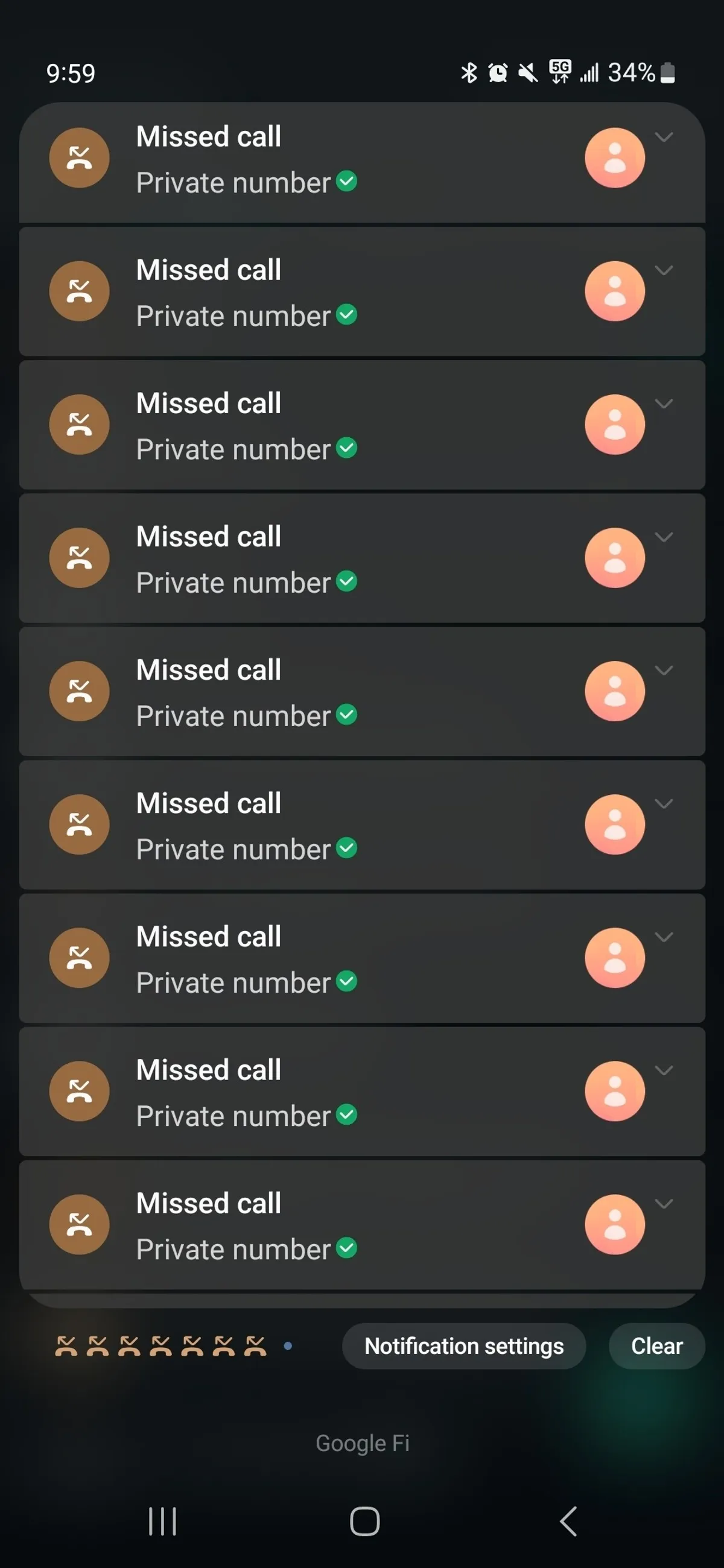724x1568 pixels.
Task: Clear all notifications
Action: coord(656,1346)
